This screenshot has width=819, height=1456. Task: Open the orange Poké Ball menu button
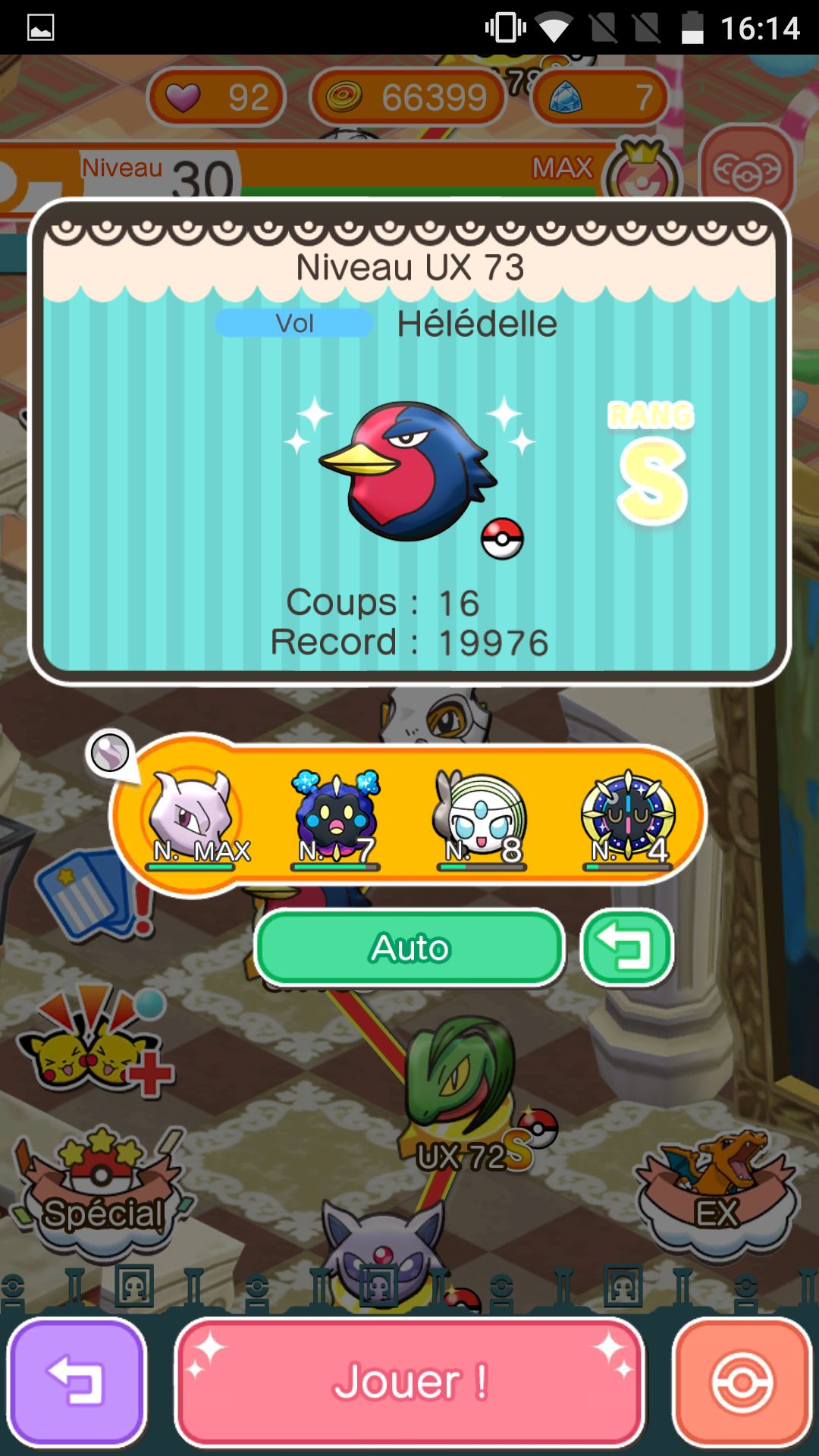click(x=742, y=1382)
